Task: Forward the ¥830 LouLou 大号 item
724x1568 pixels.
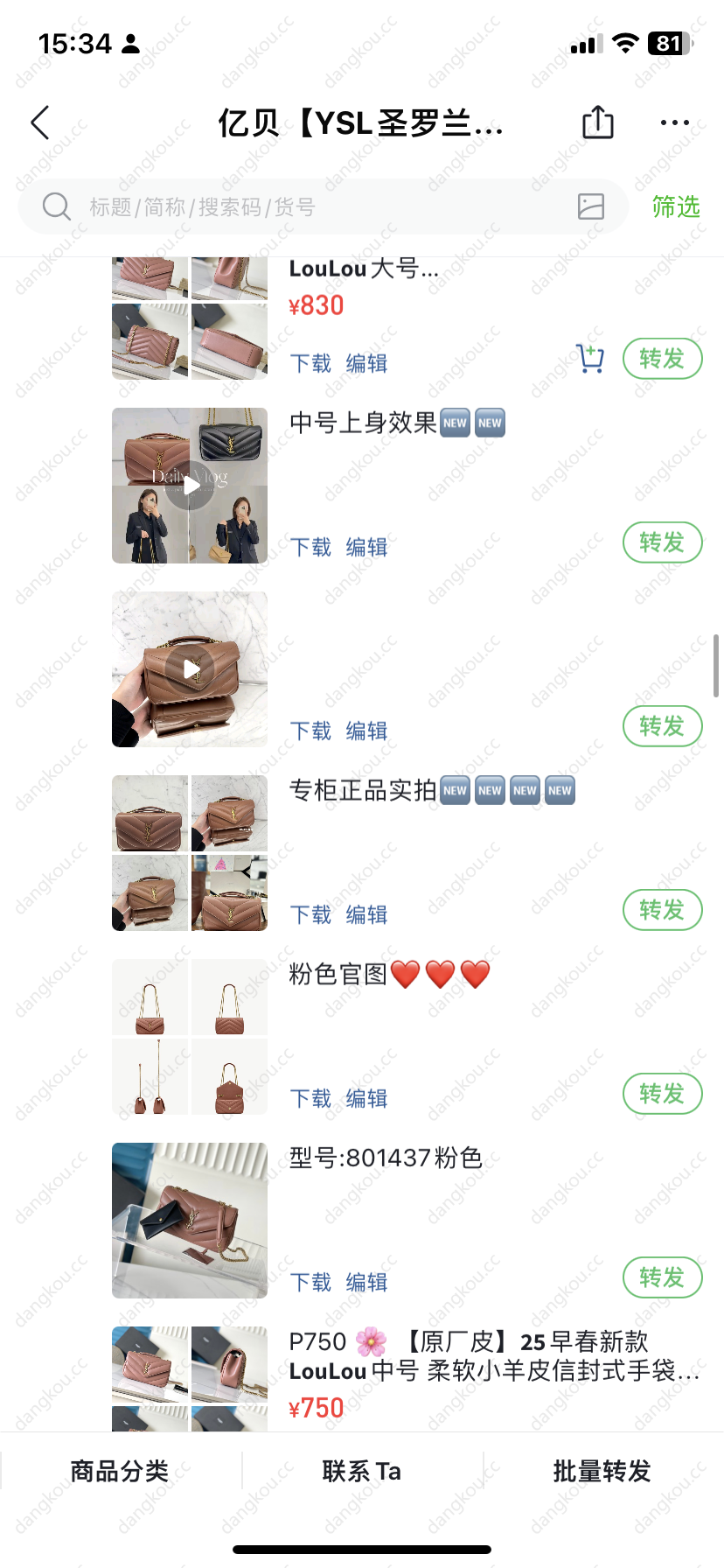Action: 662,359
